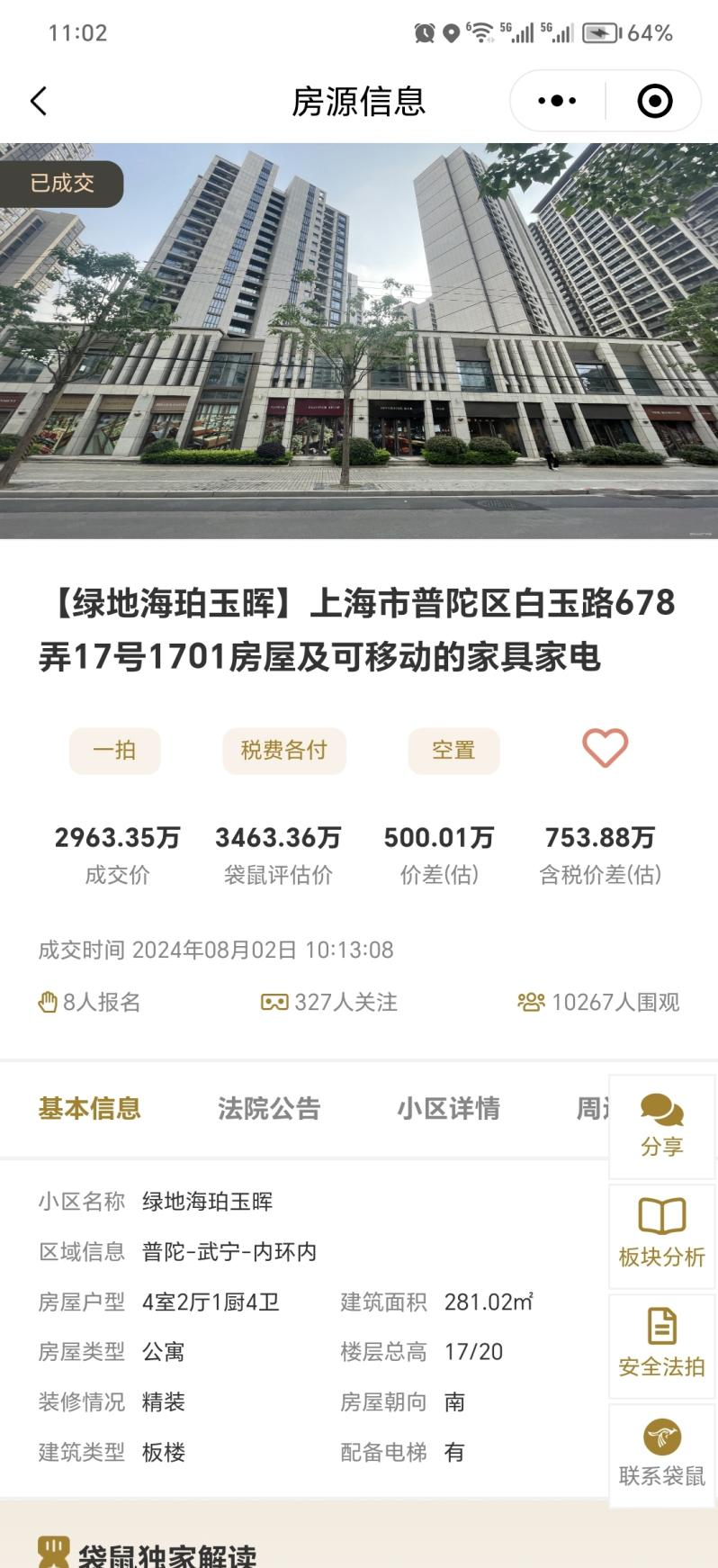Open the 板块分析 analysis page

[x=661, y=1237]
